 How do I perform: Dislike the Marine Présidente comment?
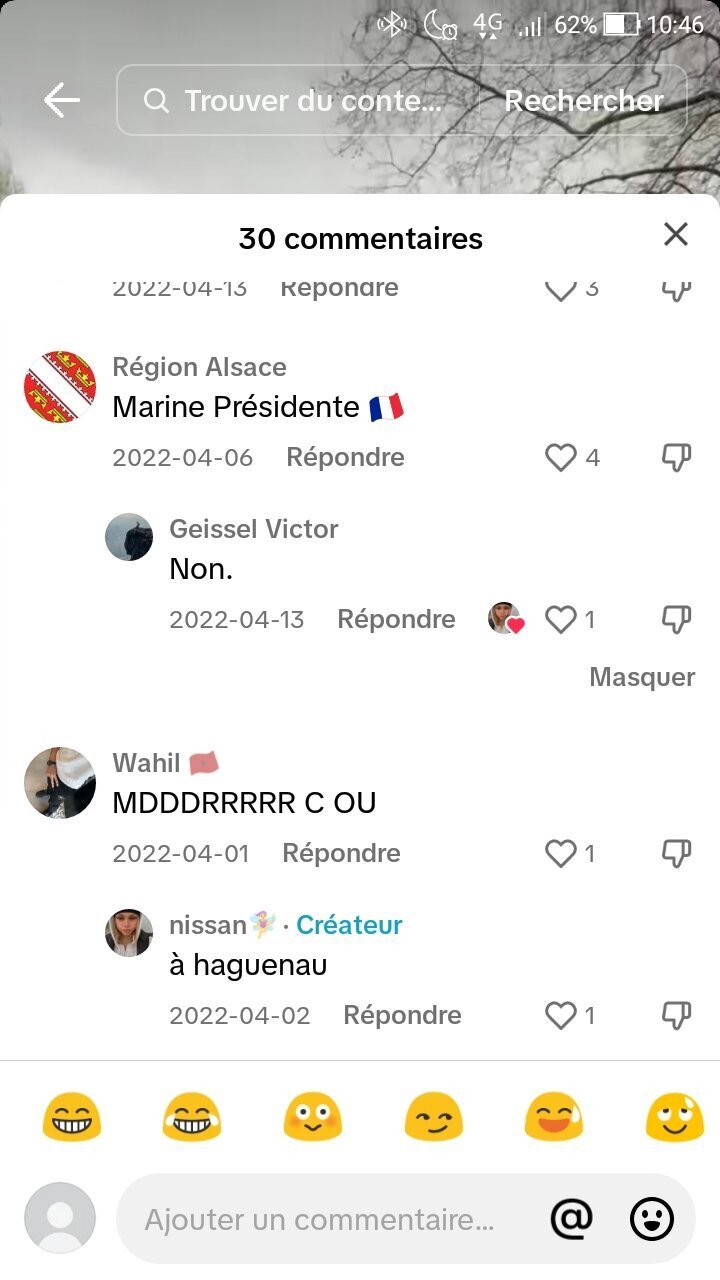tap(677, 458)
